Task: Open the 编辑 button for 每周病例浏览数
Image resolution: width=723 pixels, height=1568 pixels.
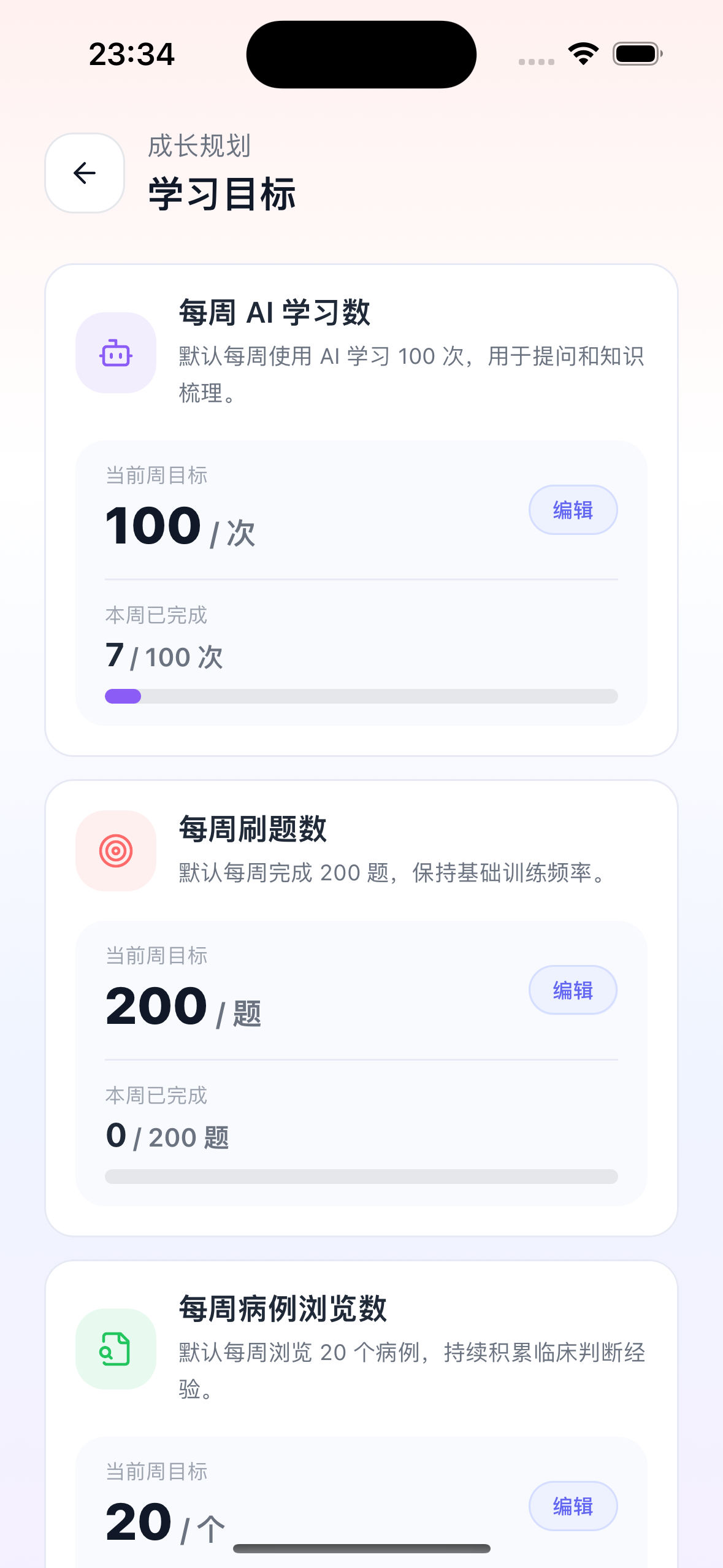Action: tap(572, 1505)
